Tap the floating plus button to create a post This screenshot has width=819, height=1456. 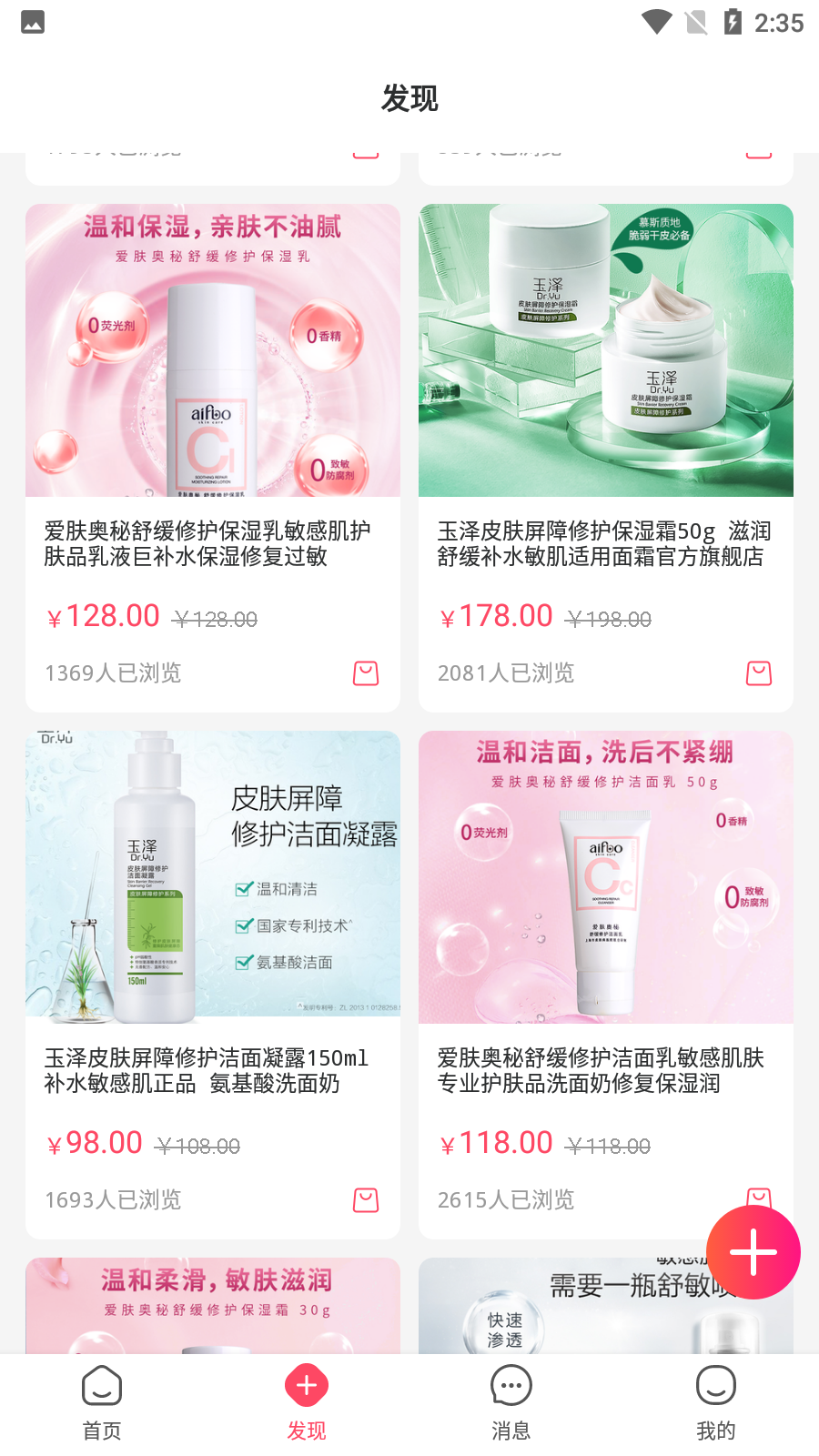click(x=753, y=1252)
